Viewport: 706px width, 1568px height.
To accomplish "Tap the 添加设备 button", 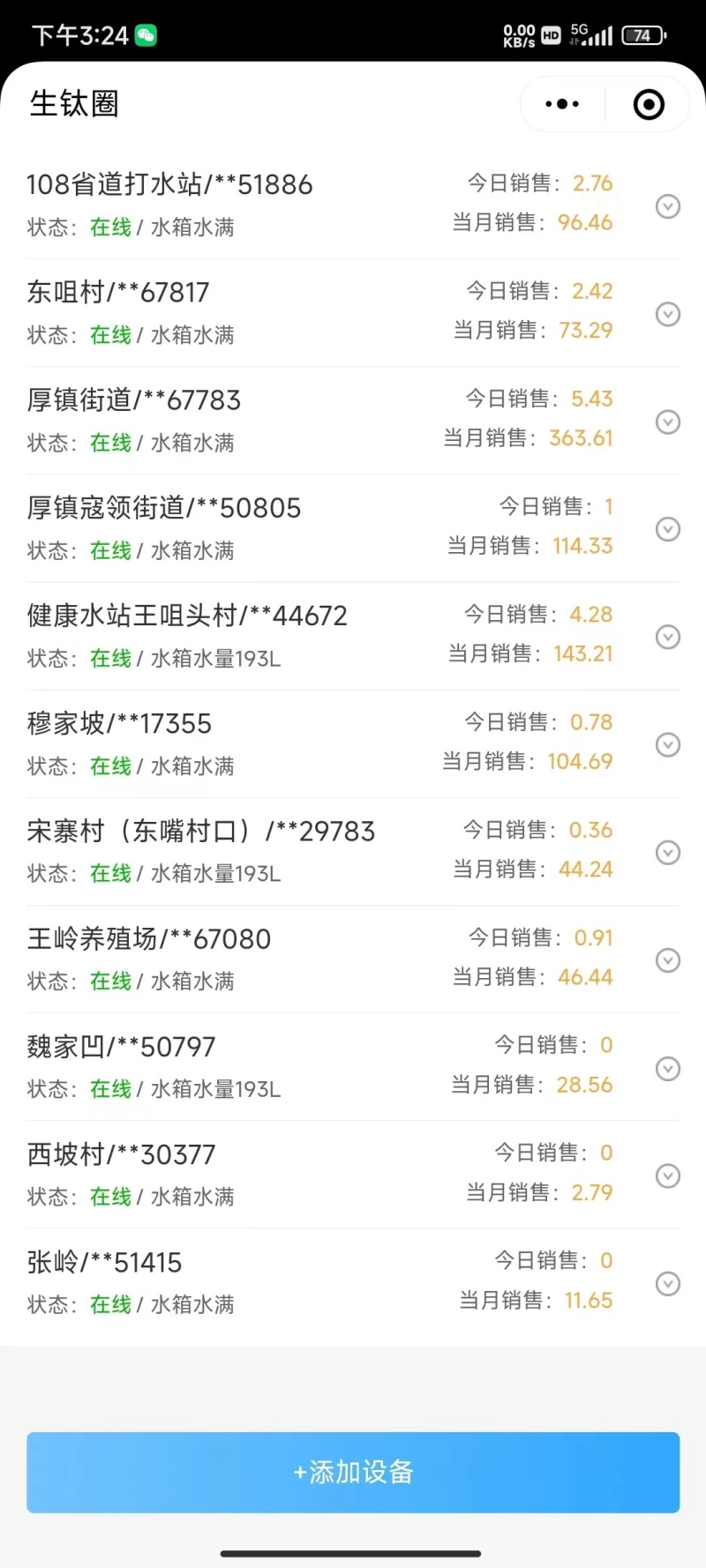I will [353, 1472].
